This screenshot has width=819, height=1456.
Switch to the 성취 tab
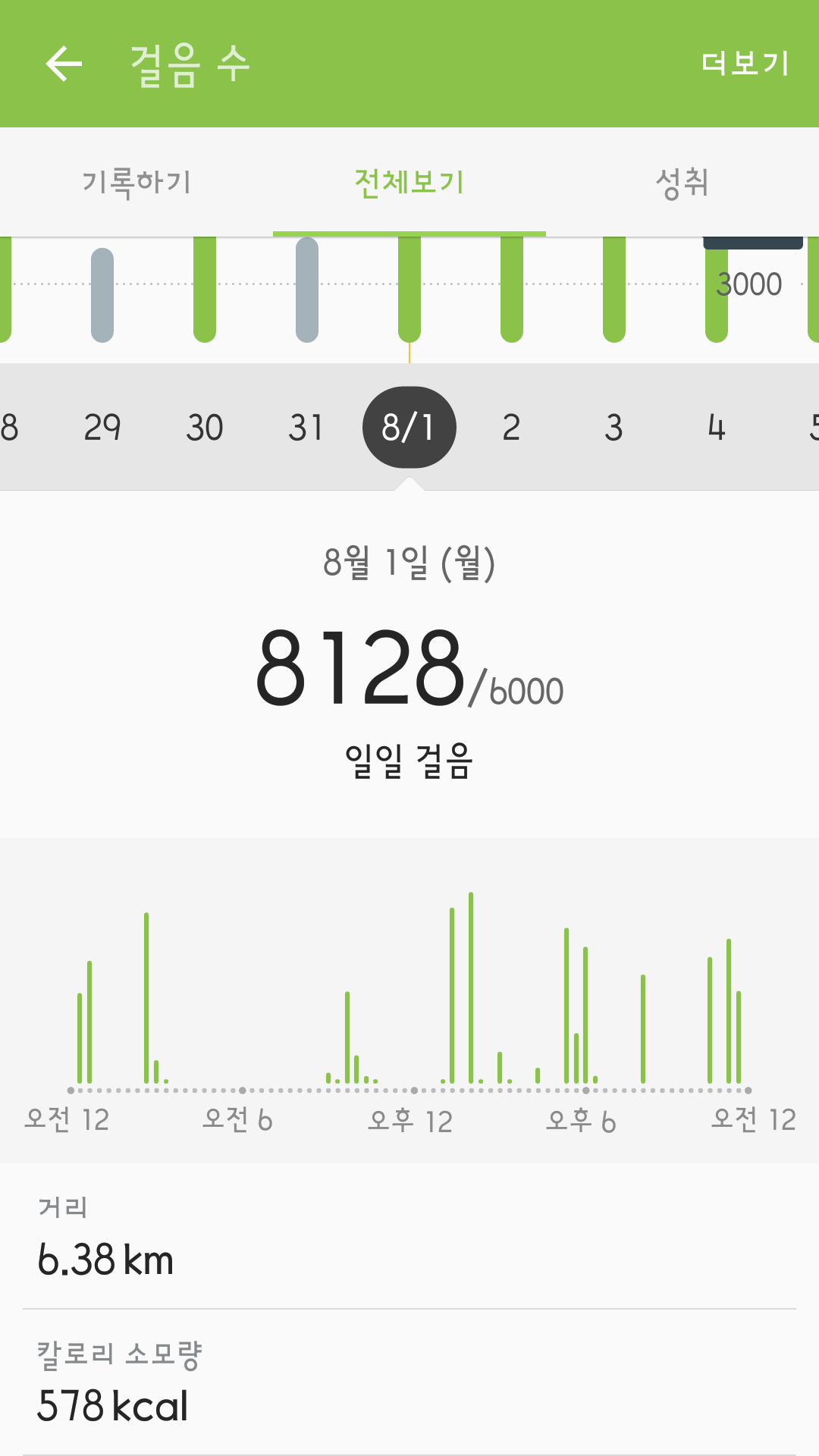click(x=683, y=182)
